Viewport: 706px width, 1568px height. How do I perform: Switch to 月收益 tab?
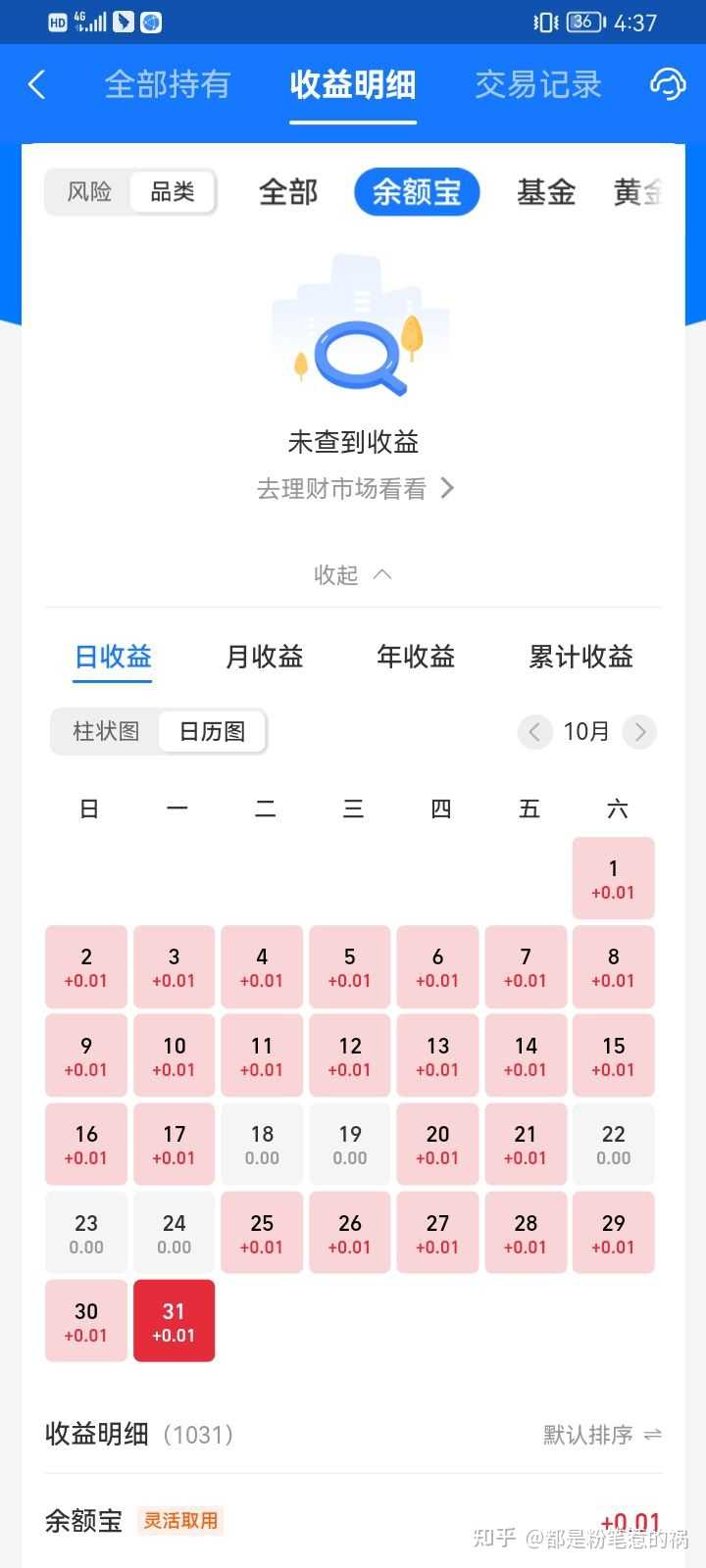[265, 657]
